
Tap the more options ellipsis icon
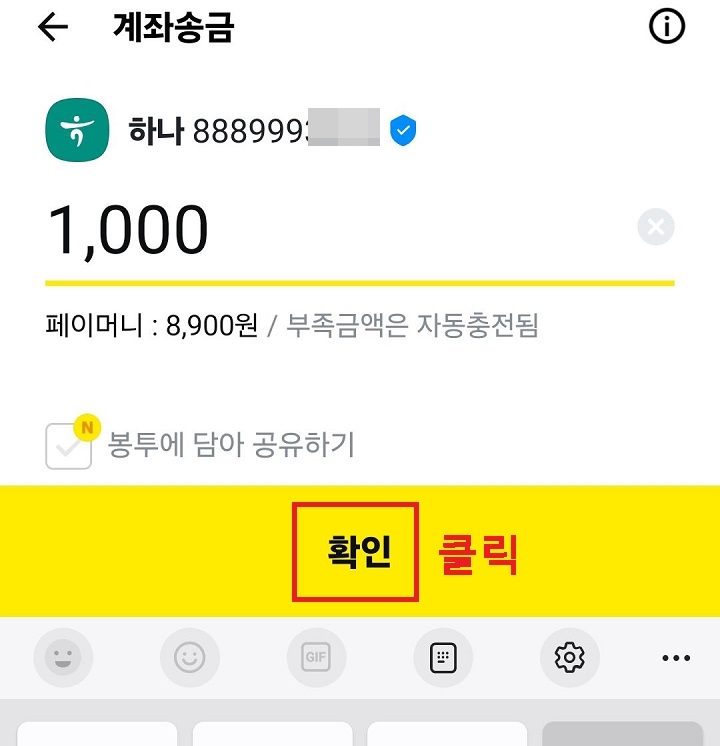(676, 658)
